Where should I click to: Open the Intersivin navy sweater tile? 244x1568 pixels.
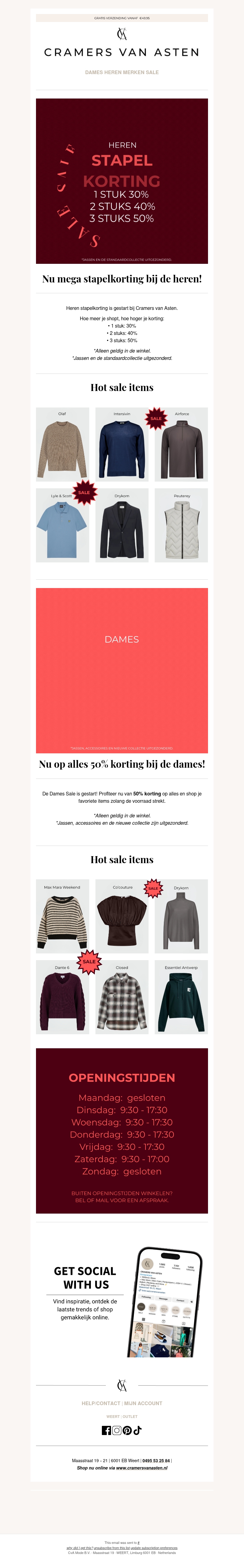coord(122,444)
